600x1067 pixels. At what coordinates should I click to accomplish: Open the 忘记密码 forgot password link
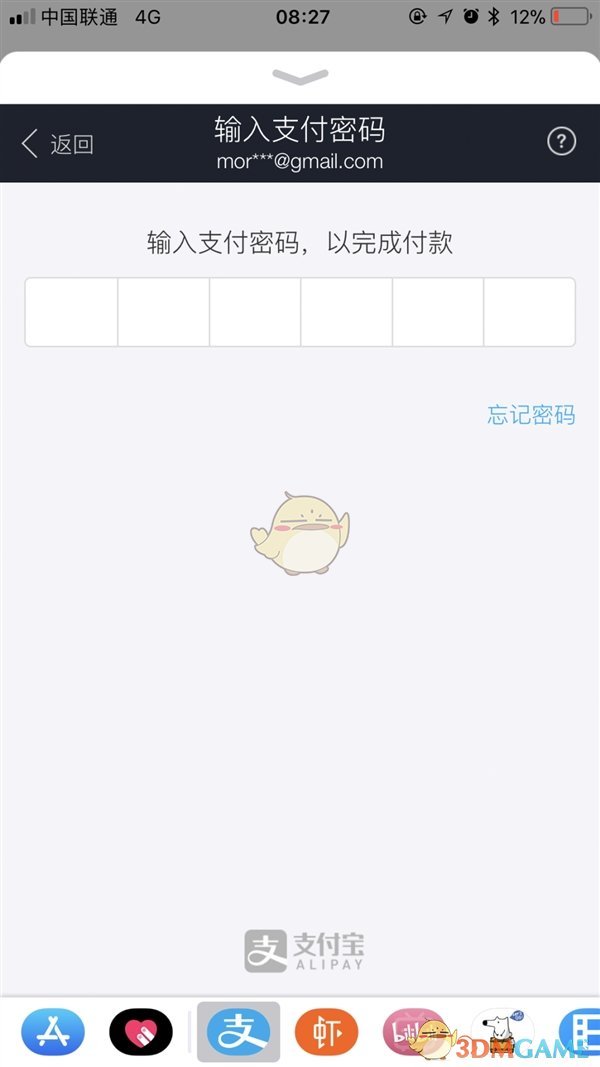[531, 415]
